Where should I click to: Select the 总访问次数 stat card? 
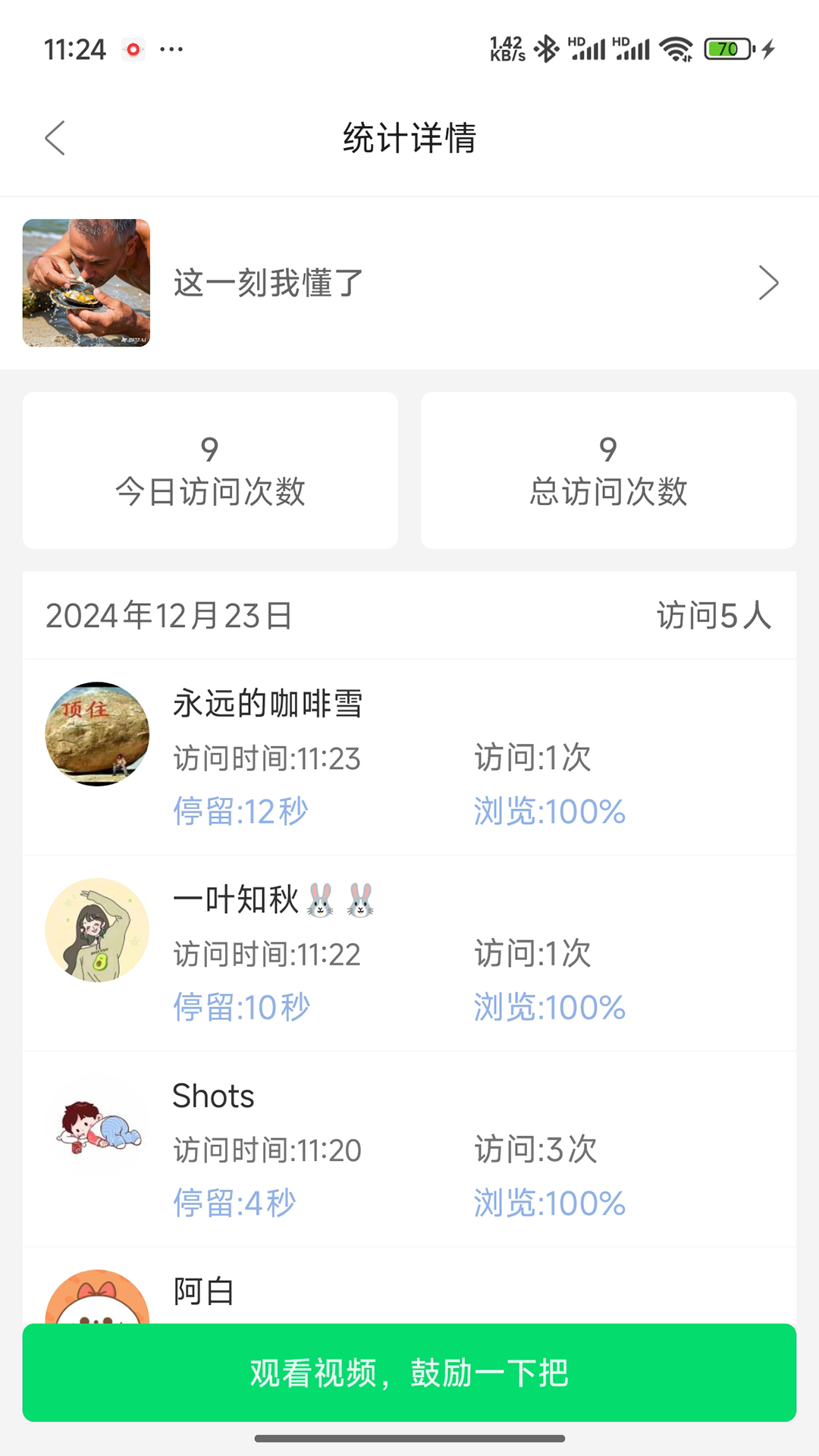[609, 469]
